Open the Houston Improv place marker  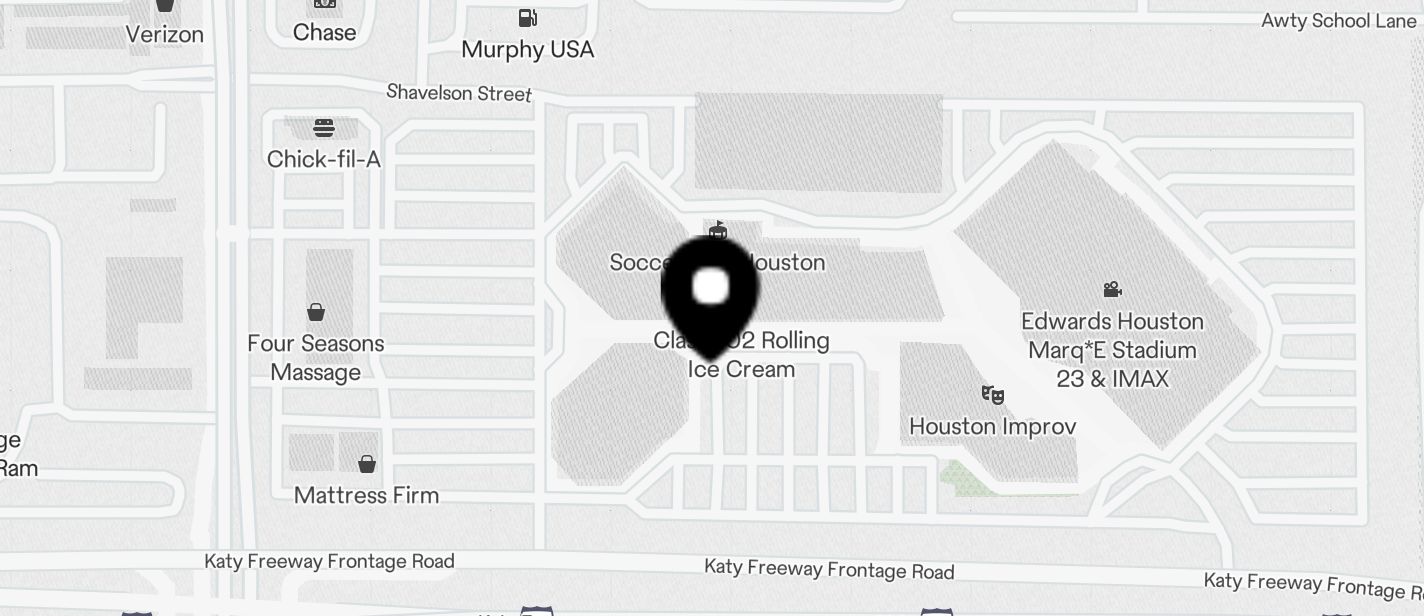pyautogui.click(x=992, y=395)
